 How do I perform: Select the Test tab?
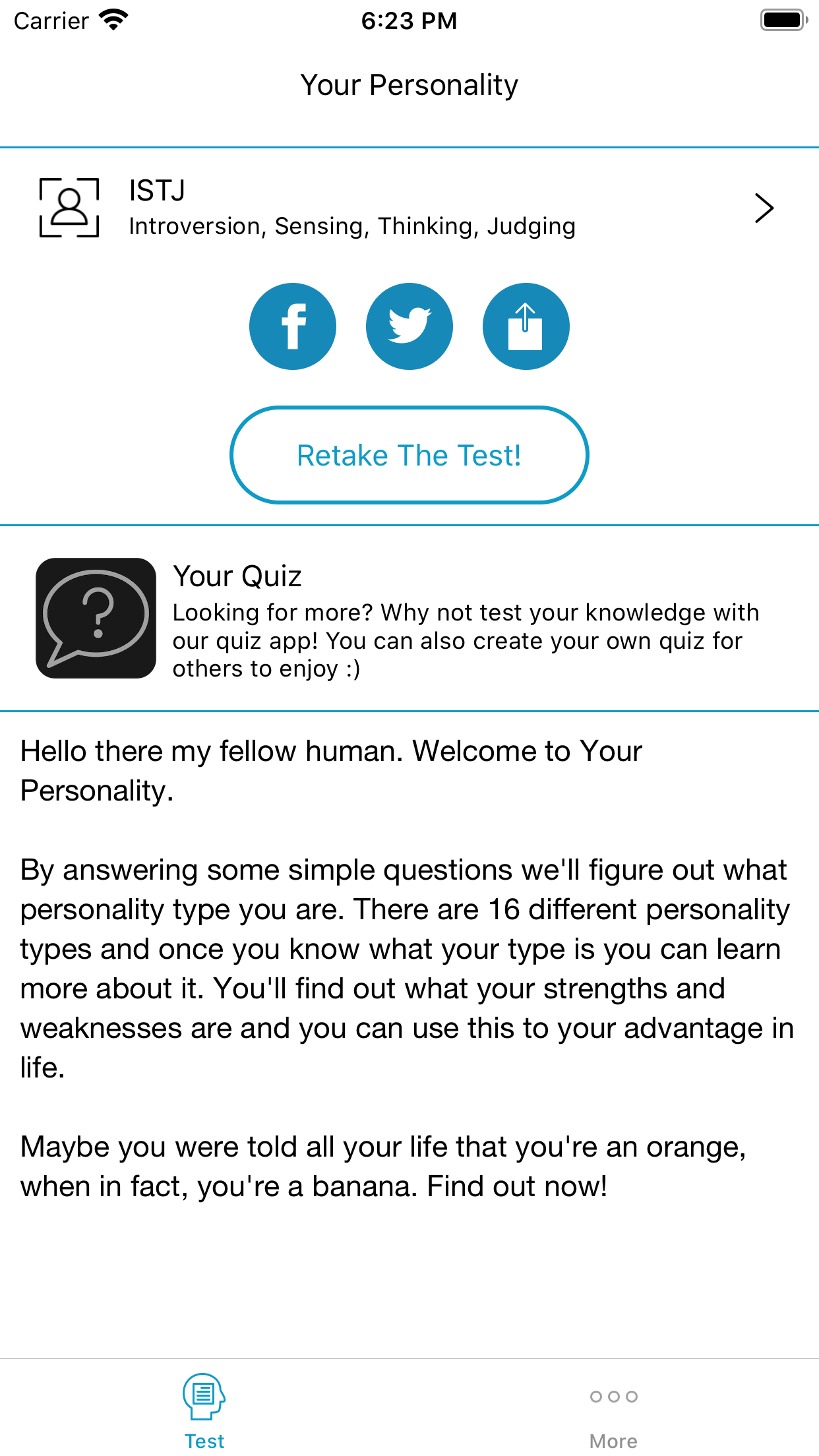coord(204,1411)
